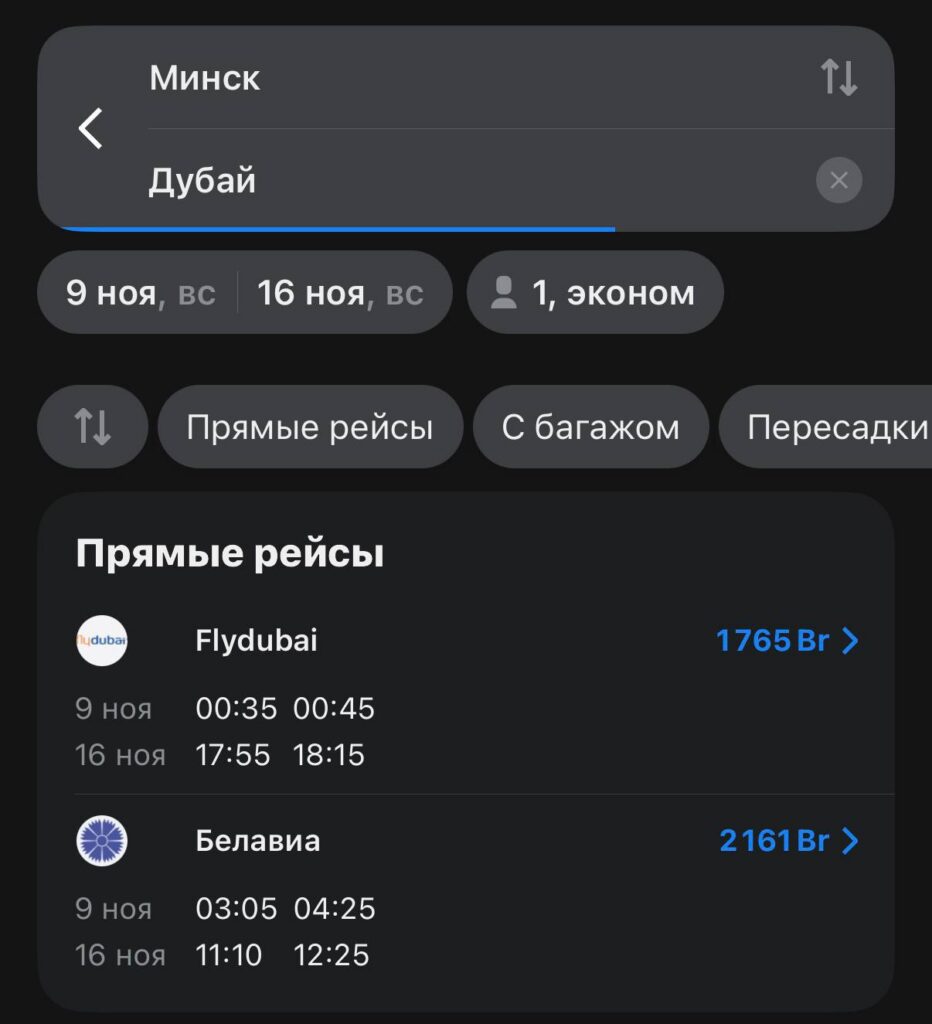Open the sorting options chip
The height and width of the screenshot is (1024, 932).
(92, 427)
